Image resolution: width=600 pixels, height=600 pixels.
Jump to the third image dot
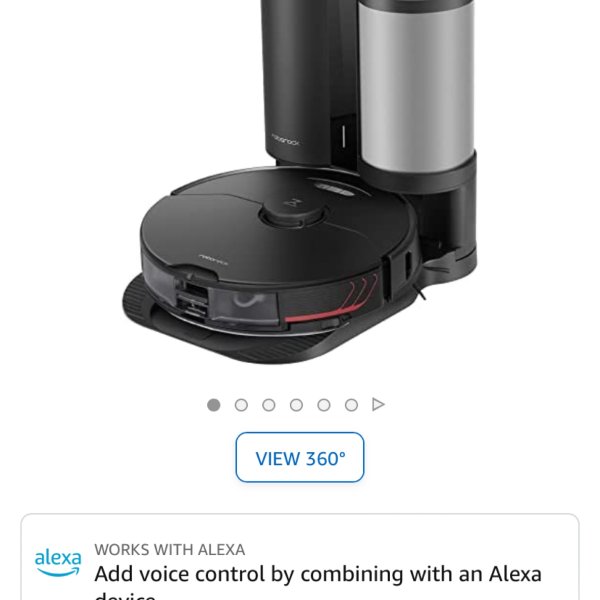coord(269,405)
